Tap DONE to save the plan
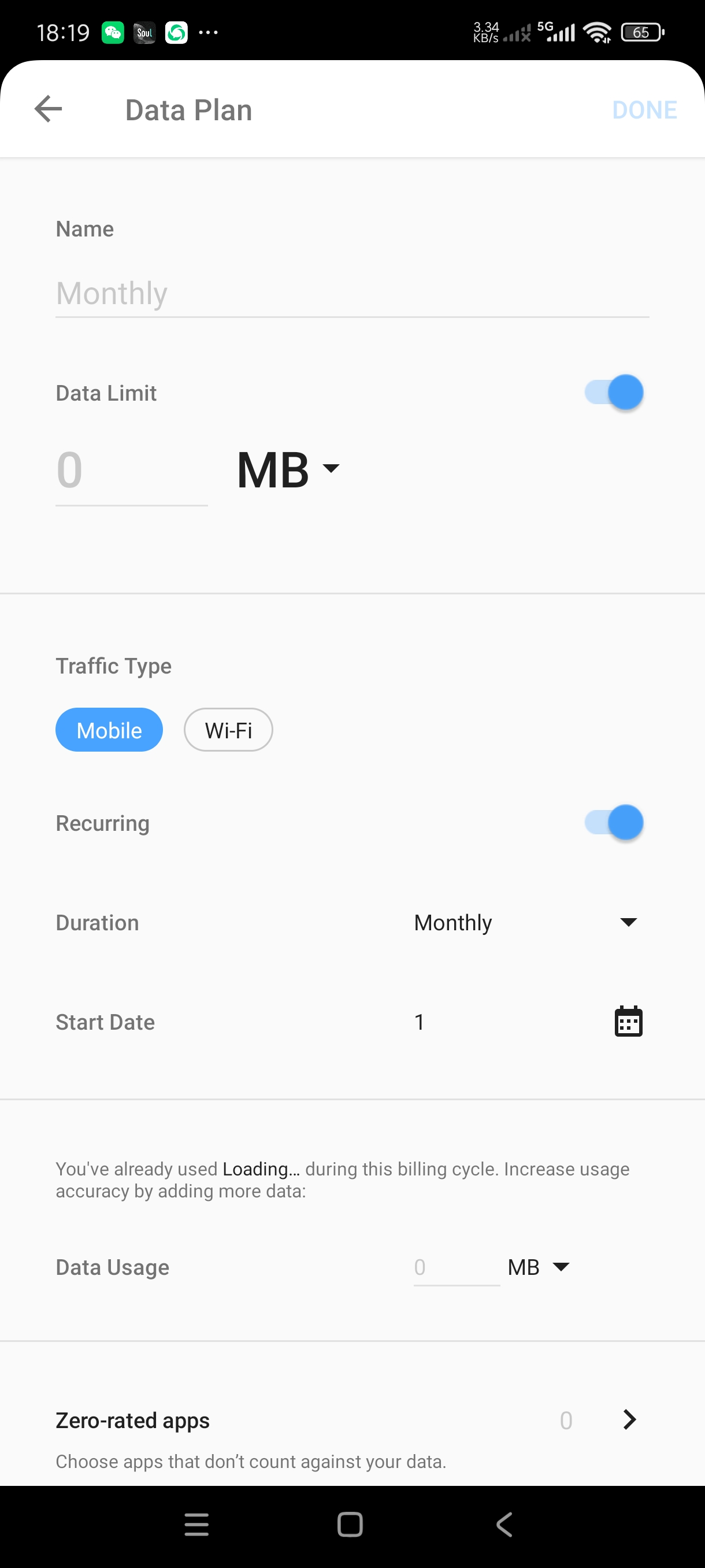 (644, 110)
